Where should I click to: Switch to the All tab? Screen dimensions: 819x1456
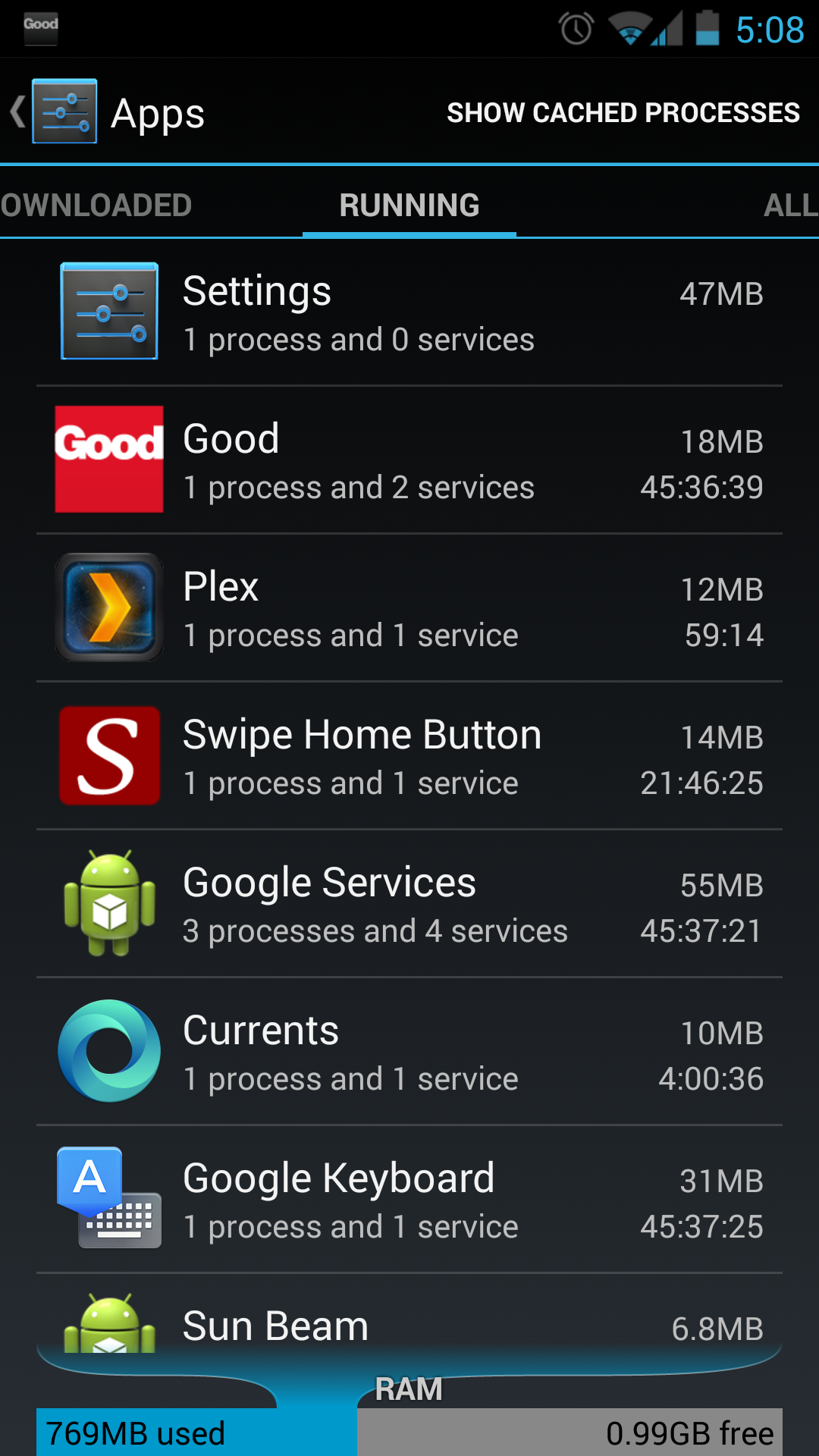(x=789, y=206)
